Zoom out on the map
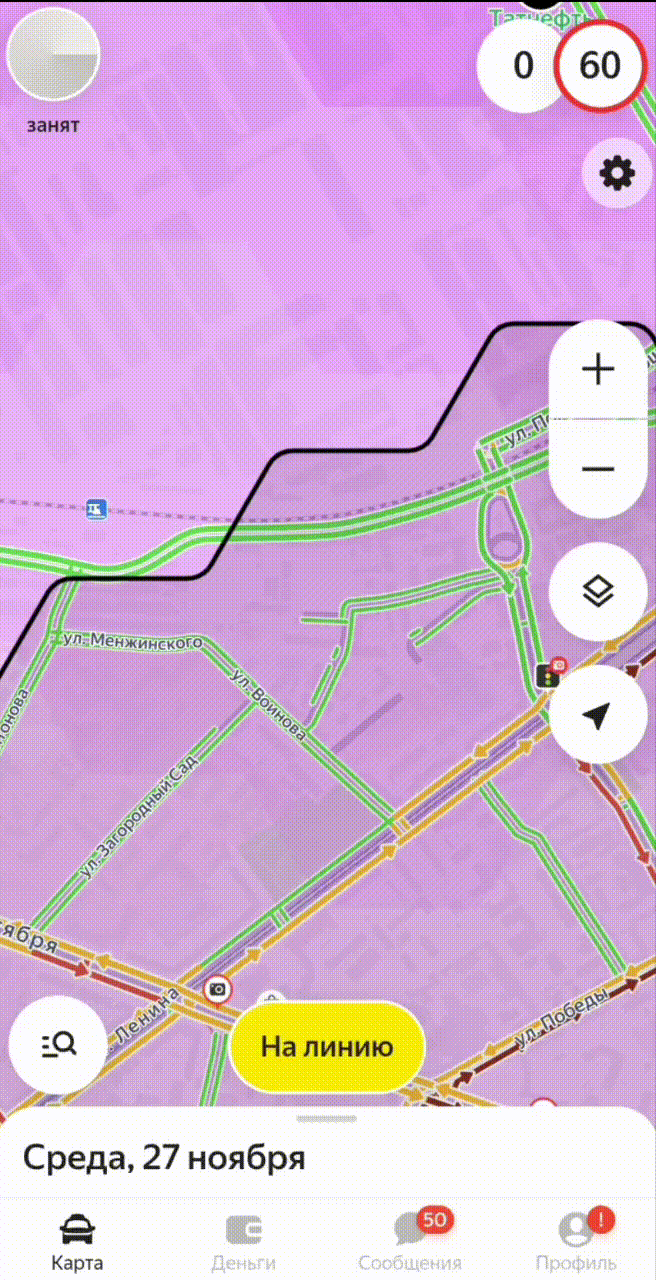 pyautogui.click(x=598, y=468)
